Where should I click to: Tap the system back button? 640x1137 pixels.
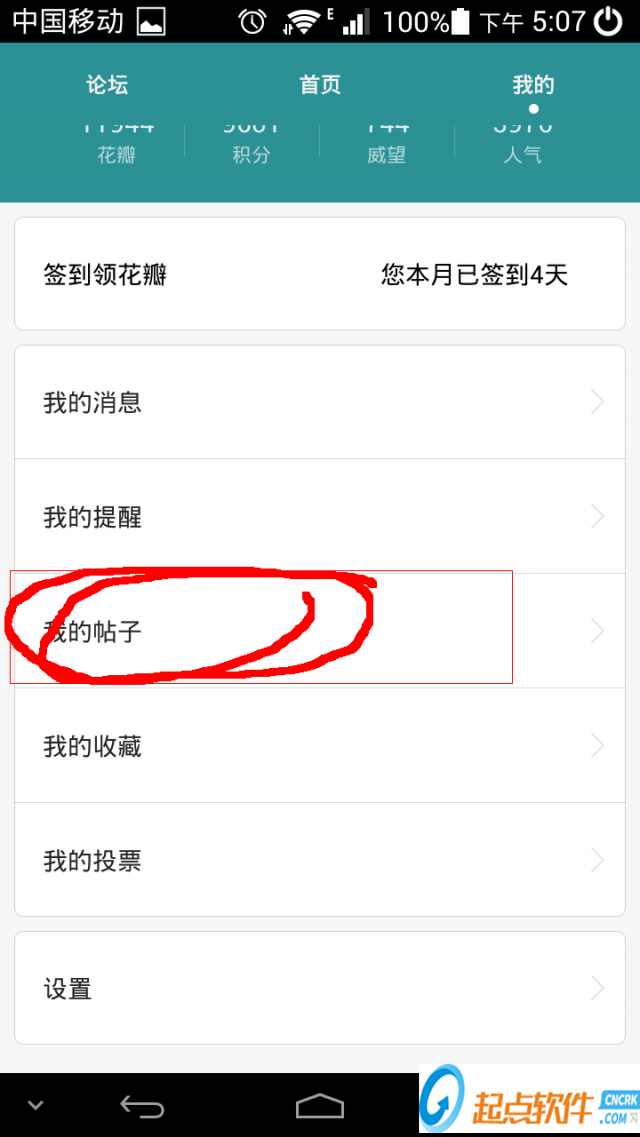142,1106
